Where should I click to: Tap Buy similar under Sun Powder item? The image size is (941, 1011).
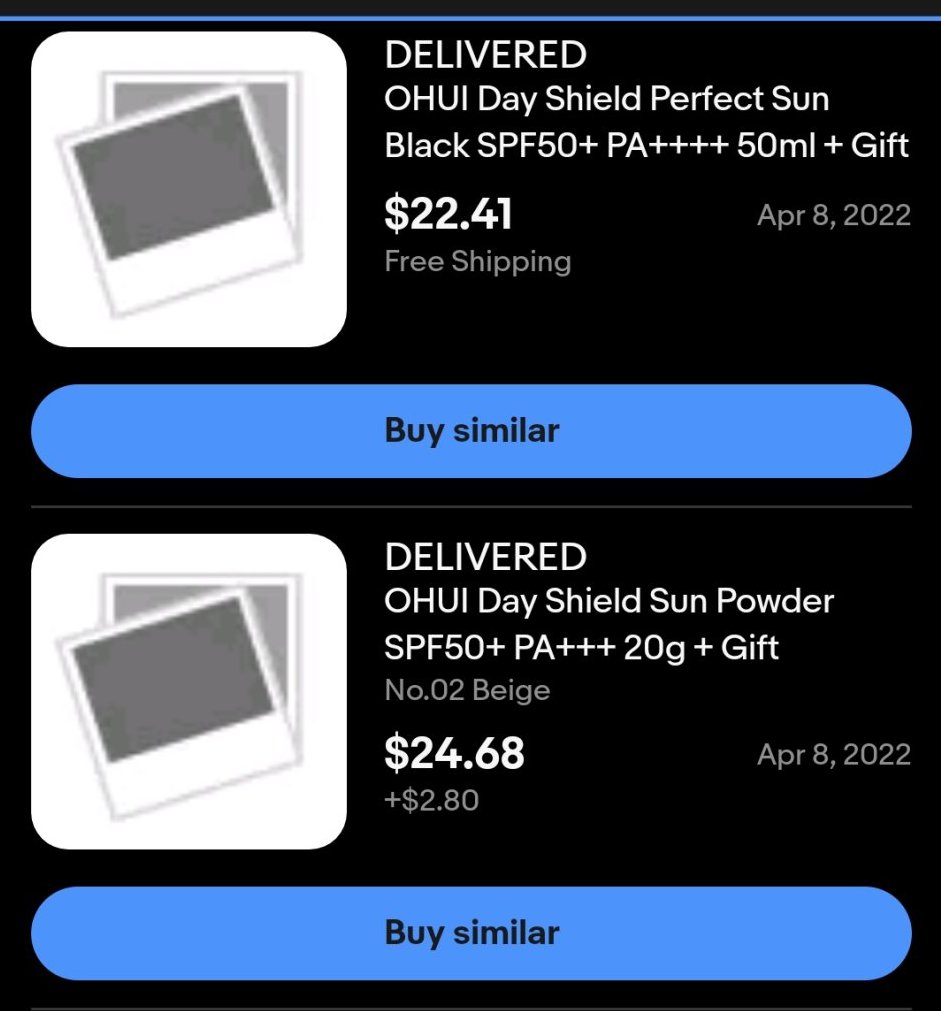tap(471, 933)
